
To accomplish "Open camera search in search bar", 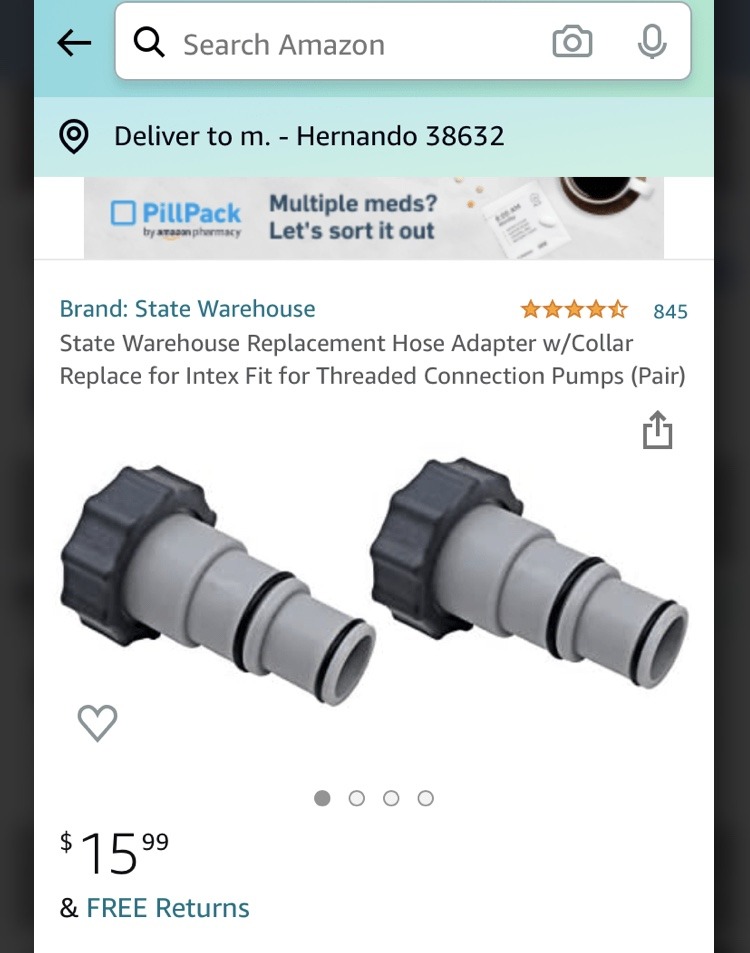I will 572,42.
